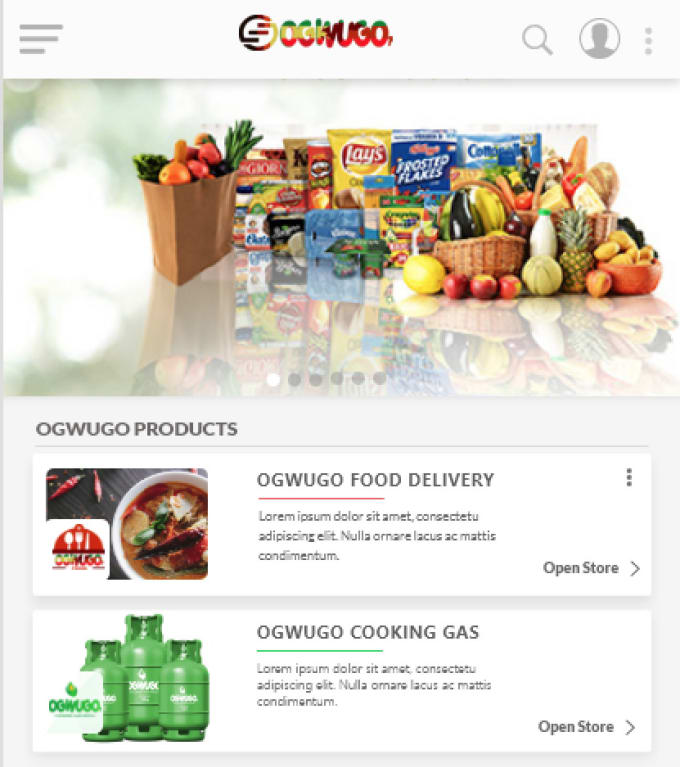Open Store for Ogwugo Cooking Gas

(x=587, y=727)
